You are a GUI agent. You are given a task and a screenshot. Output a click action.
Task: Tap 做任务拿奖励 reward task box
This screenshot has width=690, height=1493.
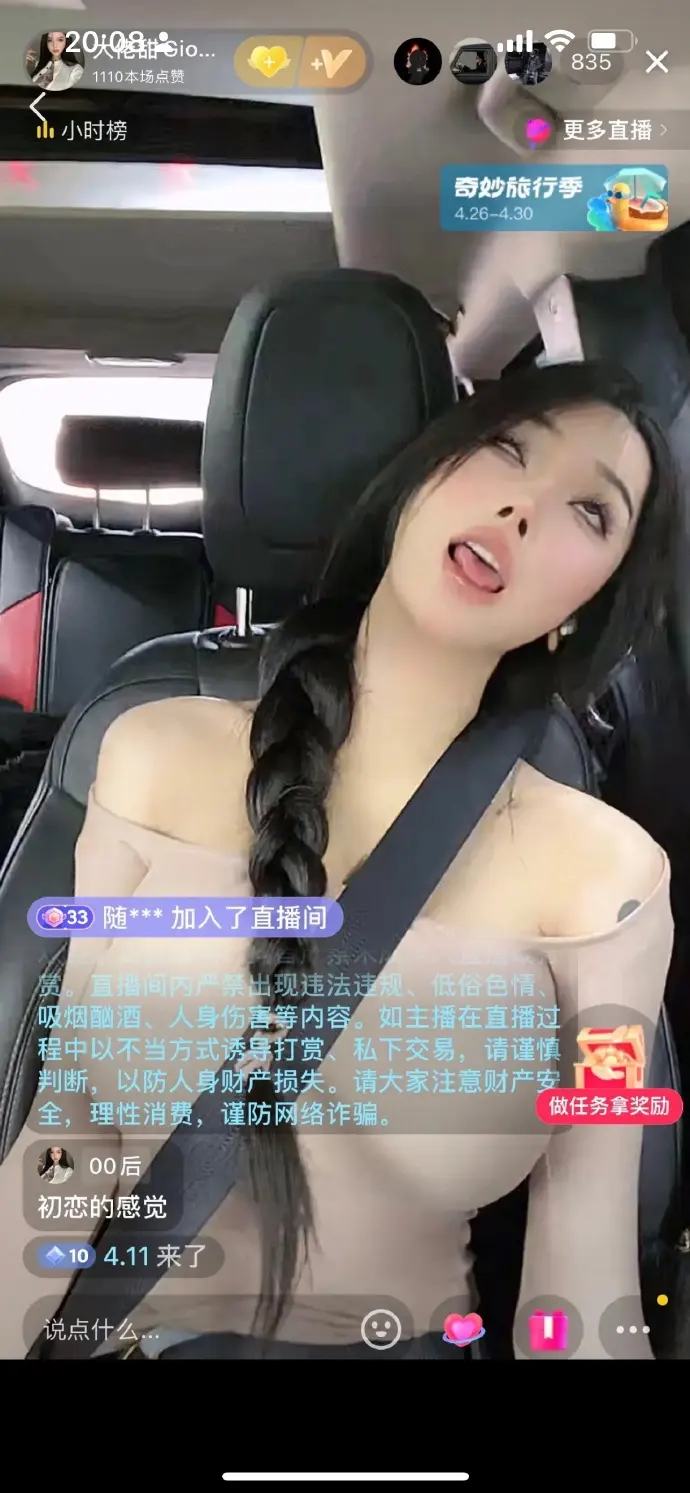pos(609,1076)
